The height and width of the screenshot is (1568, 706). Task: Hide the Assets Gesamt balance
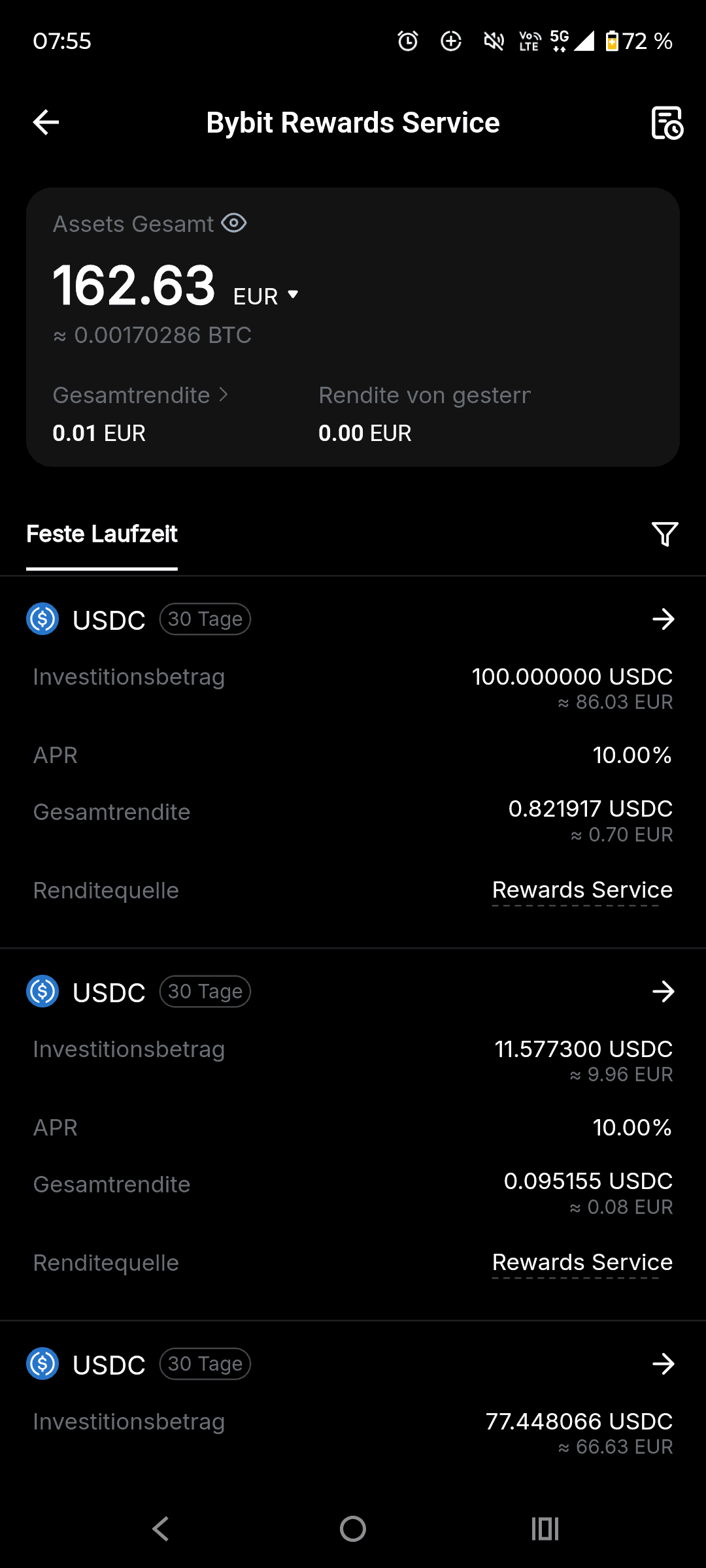(x=234, y=223)
